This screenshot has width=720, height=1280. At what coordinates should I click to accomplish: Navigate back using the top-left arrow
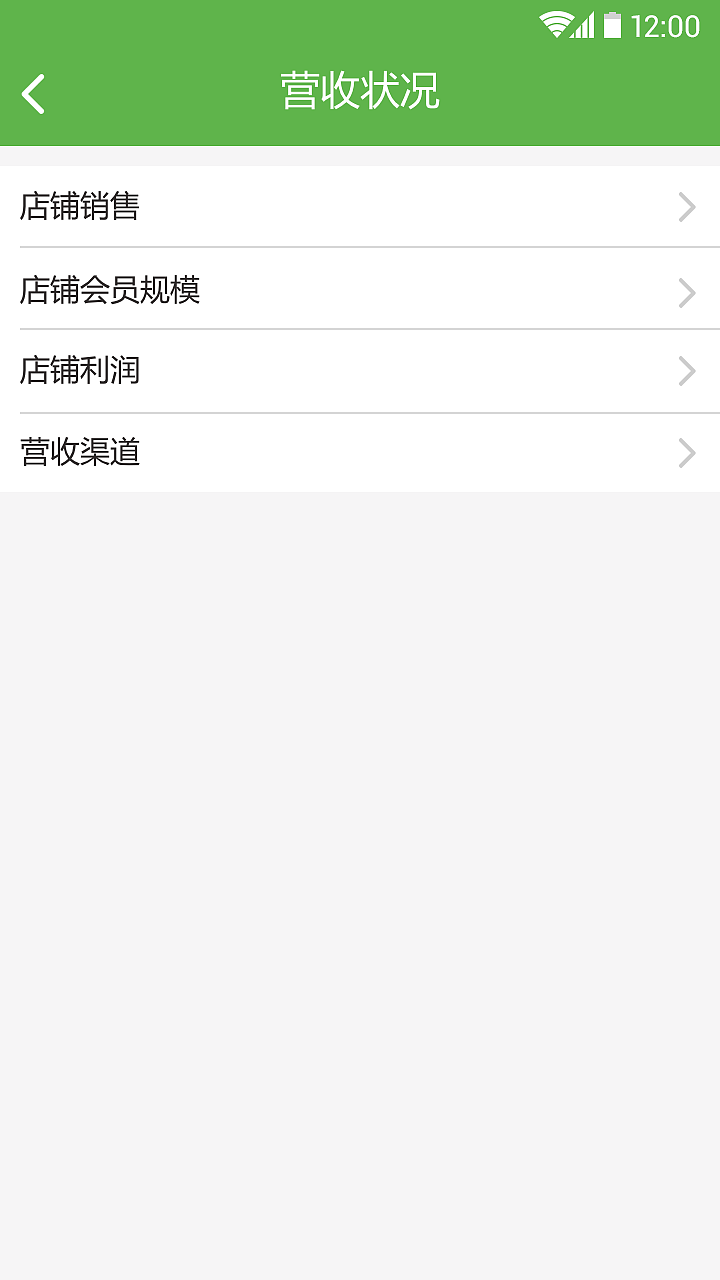(32, 92)
